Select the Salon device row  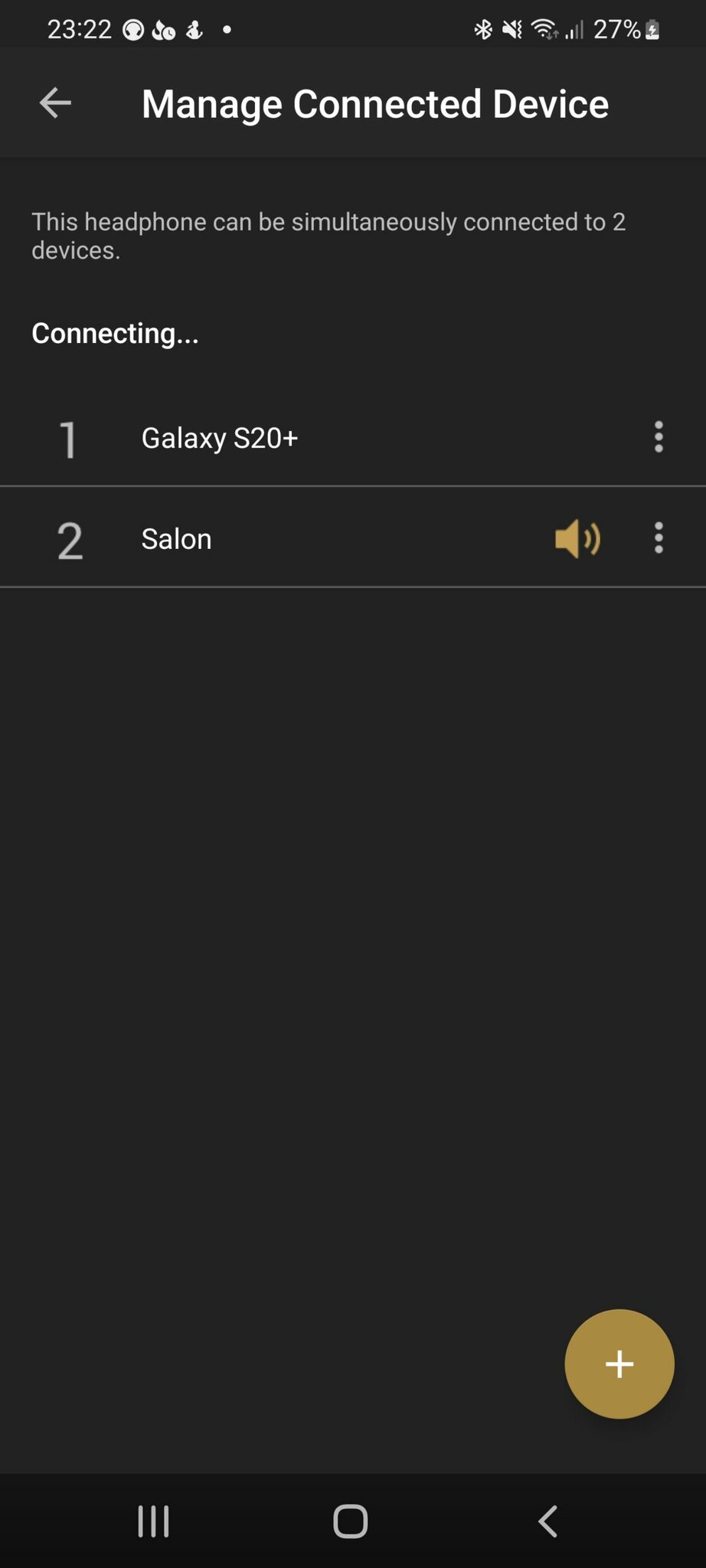tap(353, 538)
